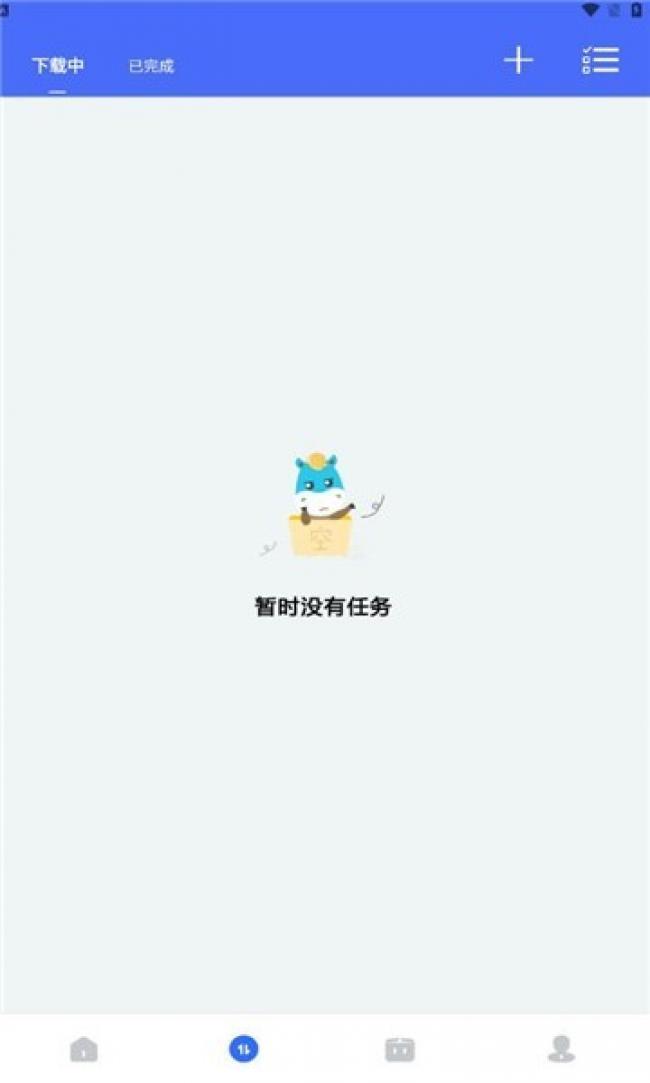650x1083 pixels.
Task: Add a new download task
Action: [518, 60]
